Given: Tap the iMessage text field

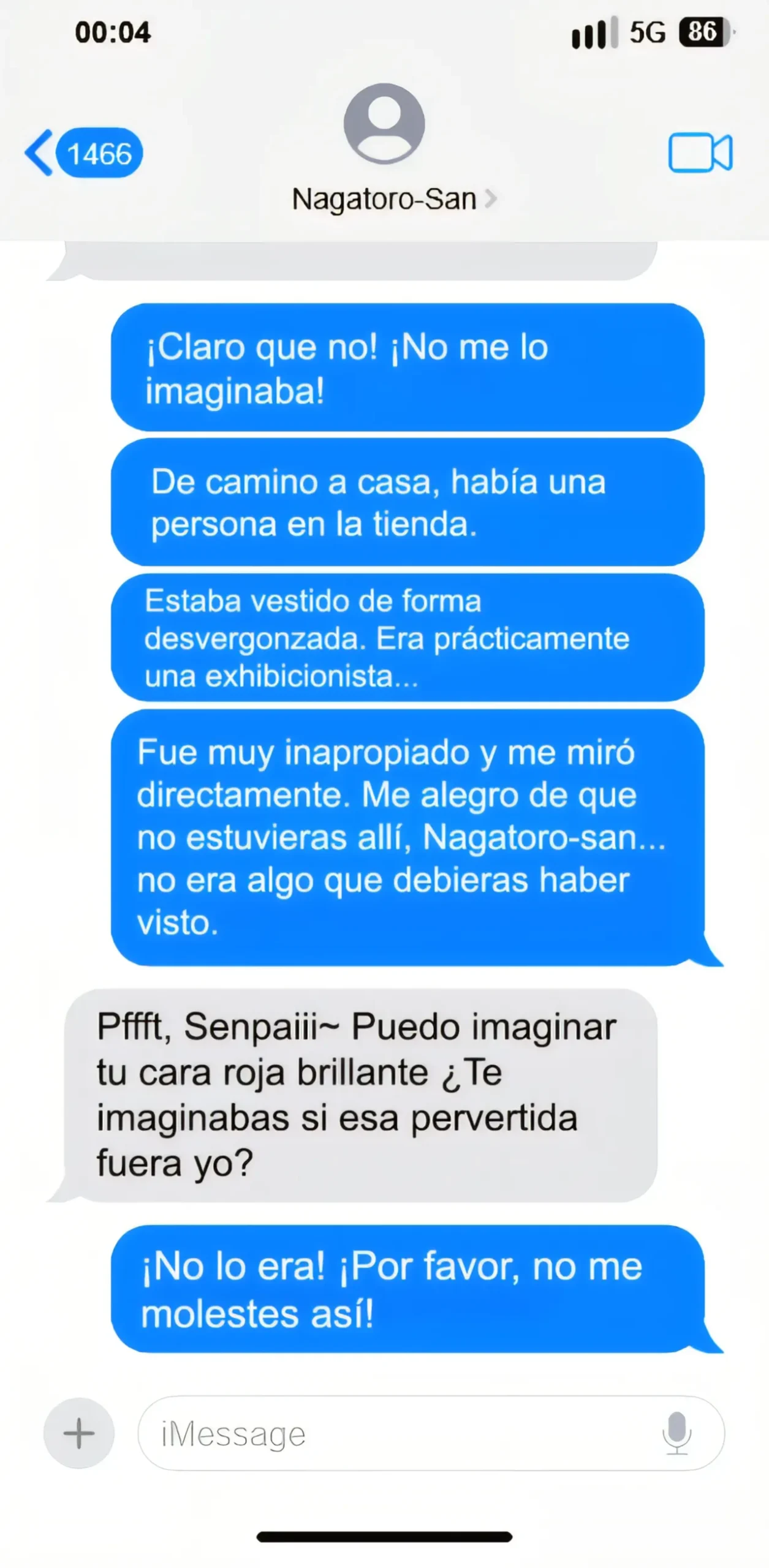Looking at the screenshot, I should [x=398, y=1433].
